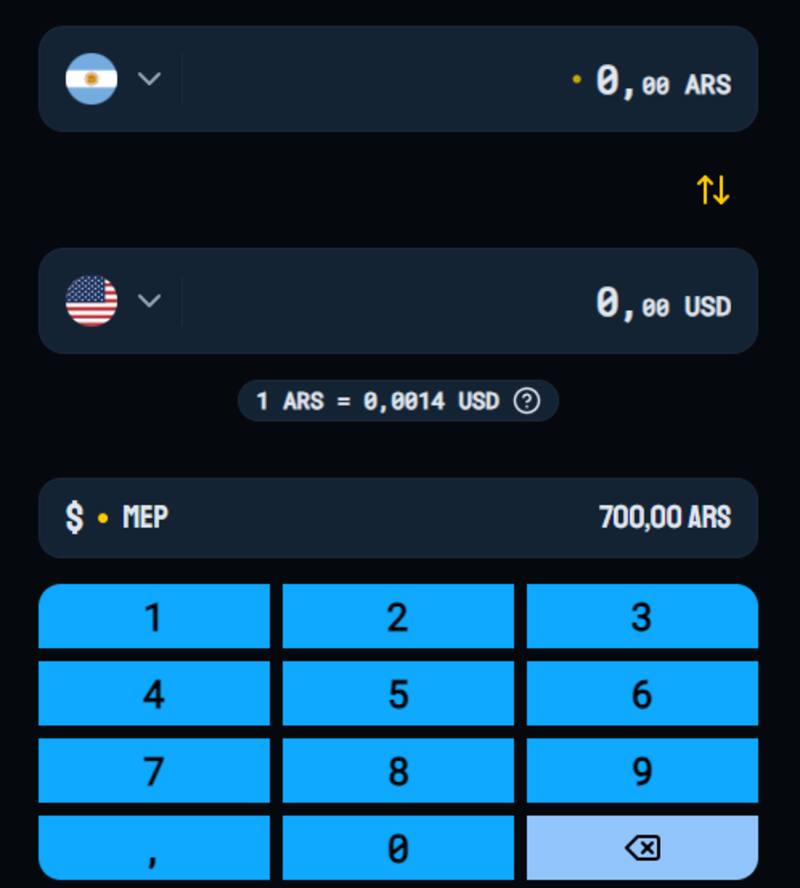The image size is (800, 888).
Task: Open the MEP dollar rate row
Action: [x=398, y=518]
